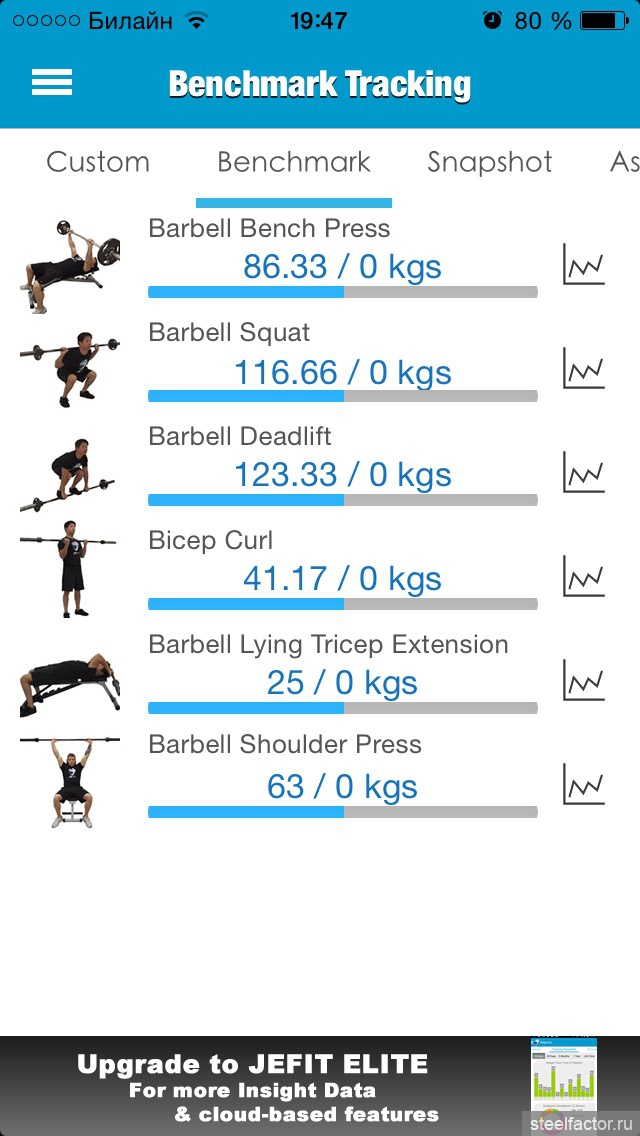Show the Barbell Squat progress chart
Image resolution: width=640 pixels, height=1136 pixels.
pyautogui.click(x=584, y=370)
